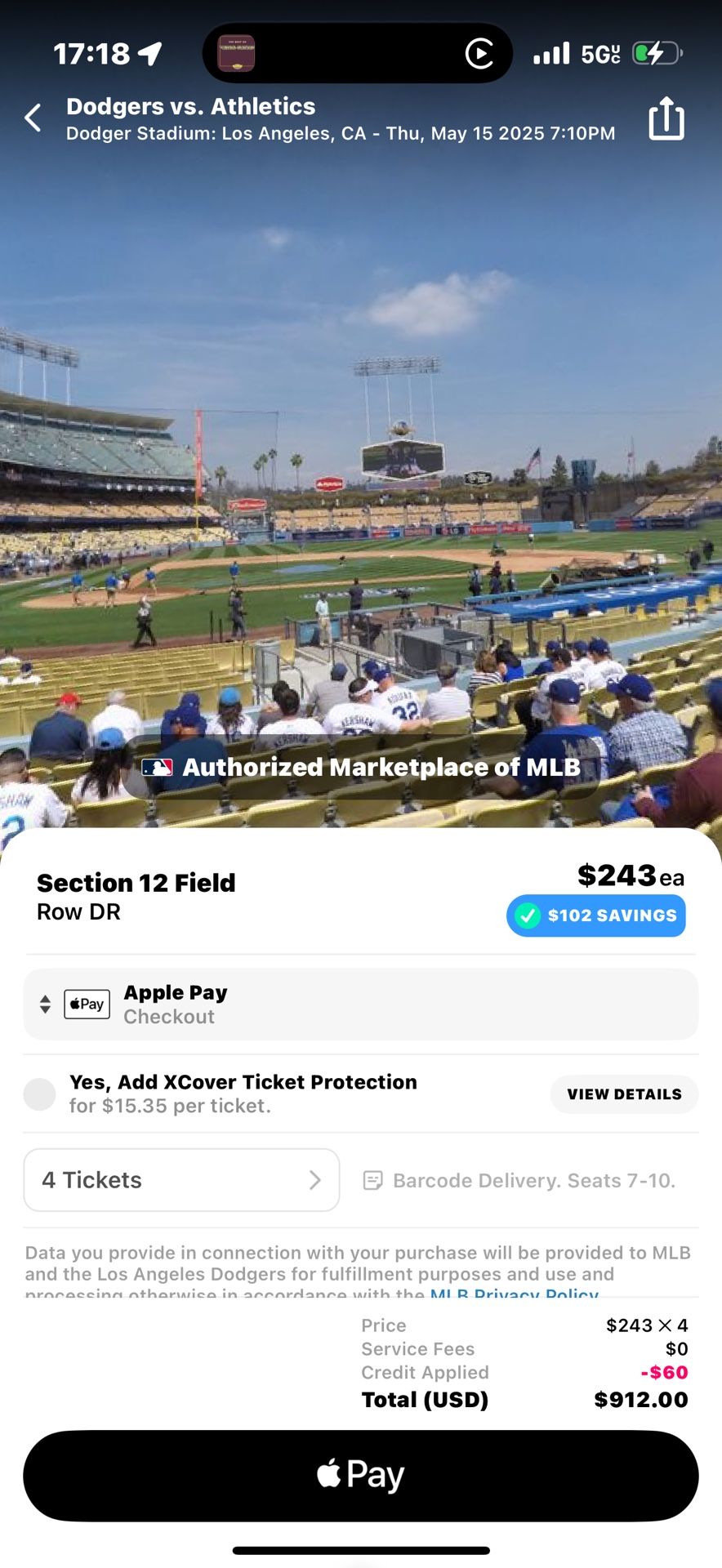Pay with the Apple Pay button
This screenshot has height=1568, width=722.
pyautogui.click(x=360, y=1475)
